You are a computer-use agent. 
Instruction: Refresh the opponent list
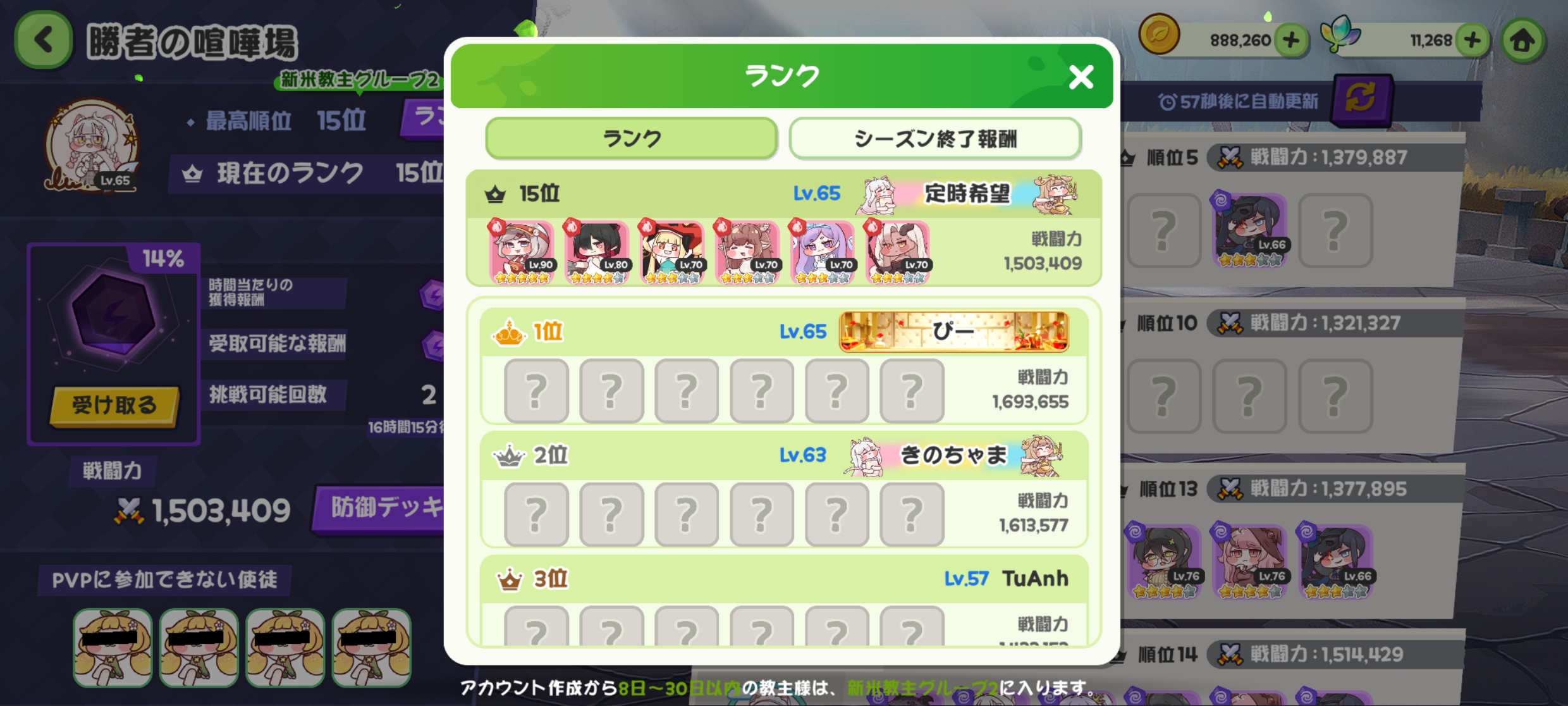[1361, 100]
